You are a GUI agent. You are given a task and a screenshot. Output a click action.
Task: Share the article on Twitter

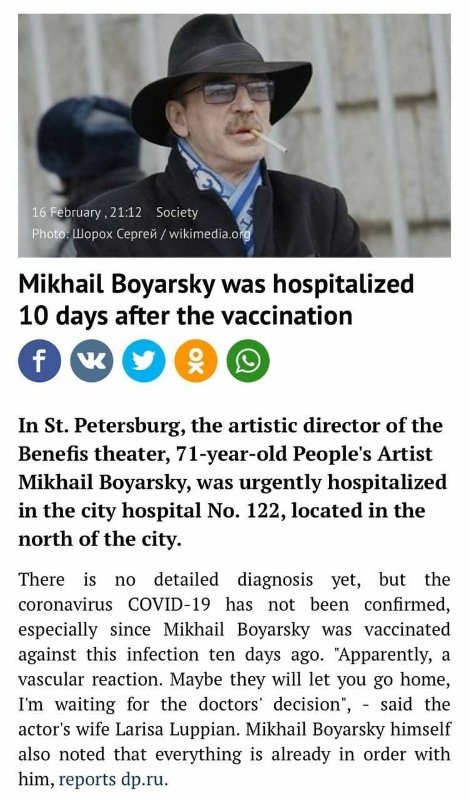click(x=144, y=361)
